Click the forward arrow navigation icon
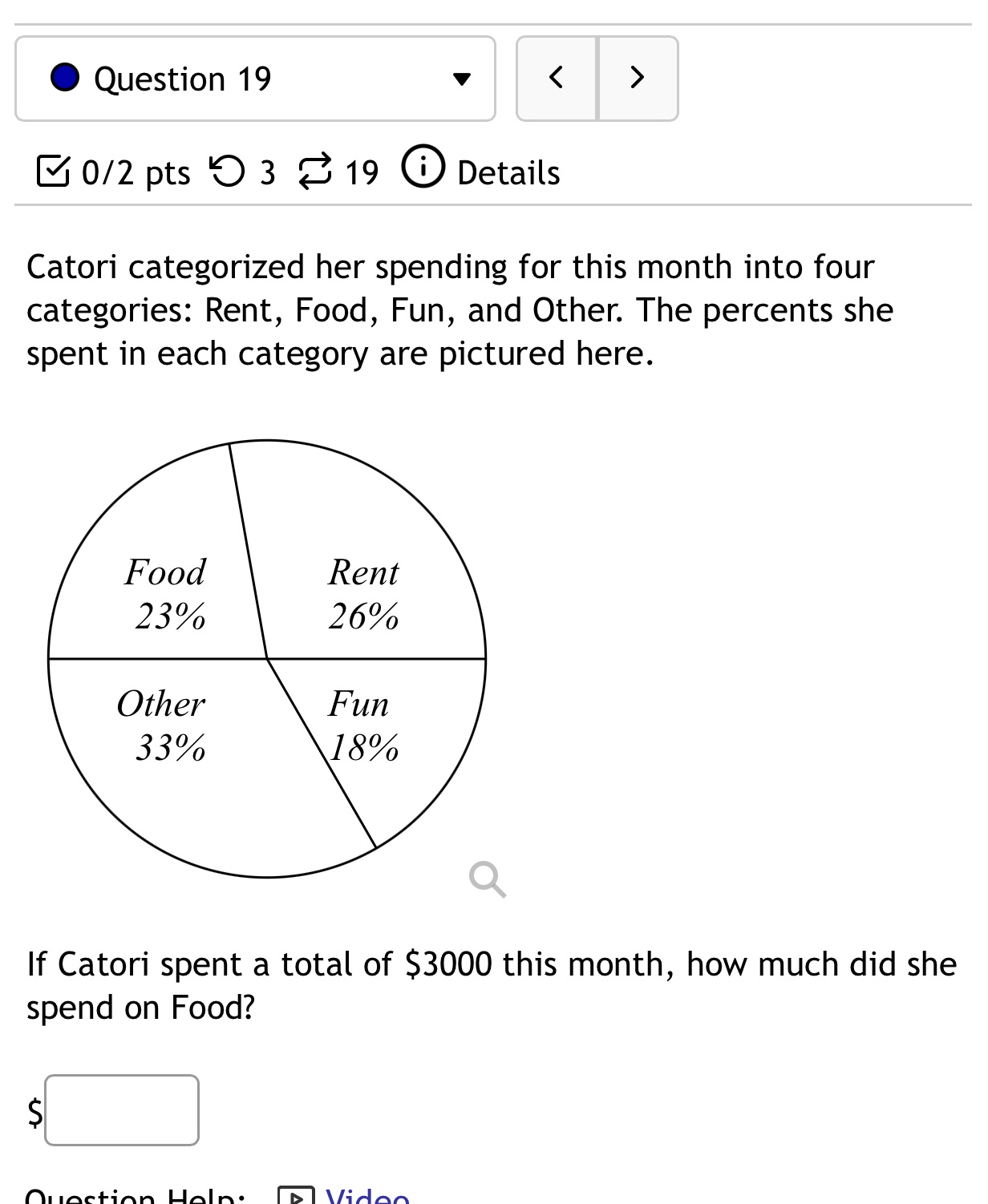Viewport: 988px width, 1204px height. click(x=638, y=78)
